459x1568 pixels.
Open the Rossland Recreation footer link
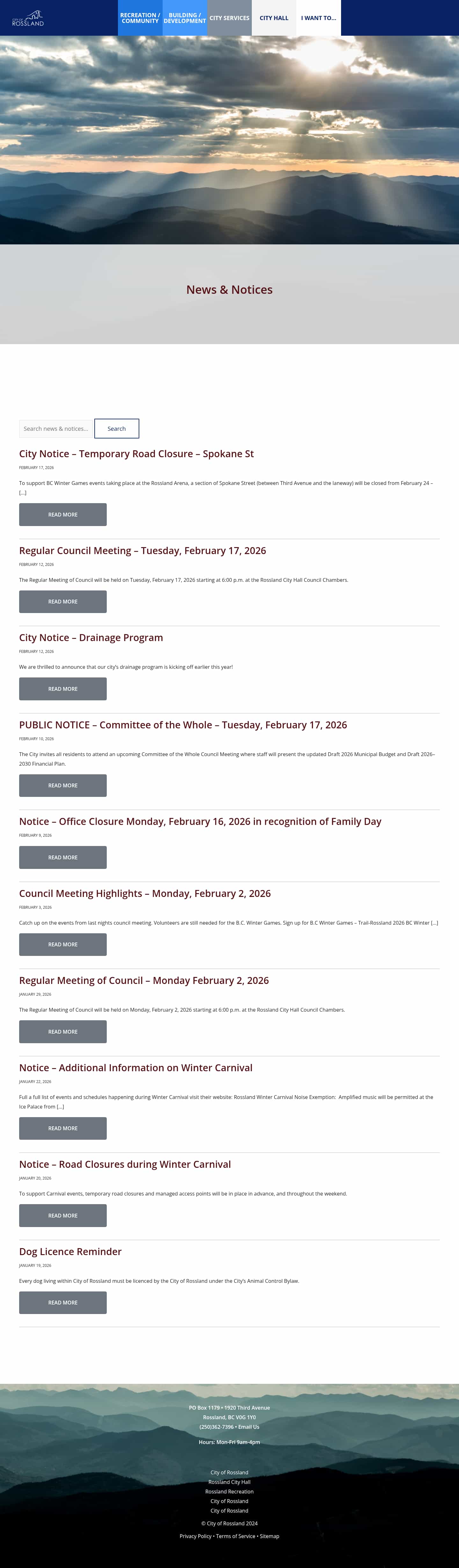(229, 1491)
